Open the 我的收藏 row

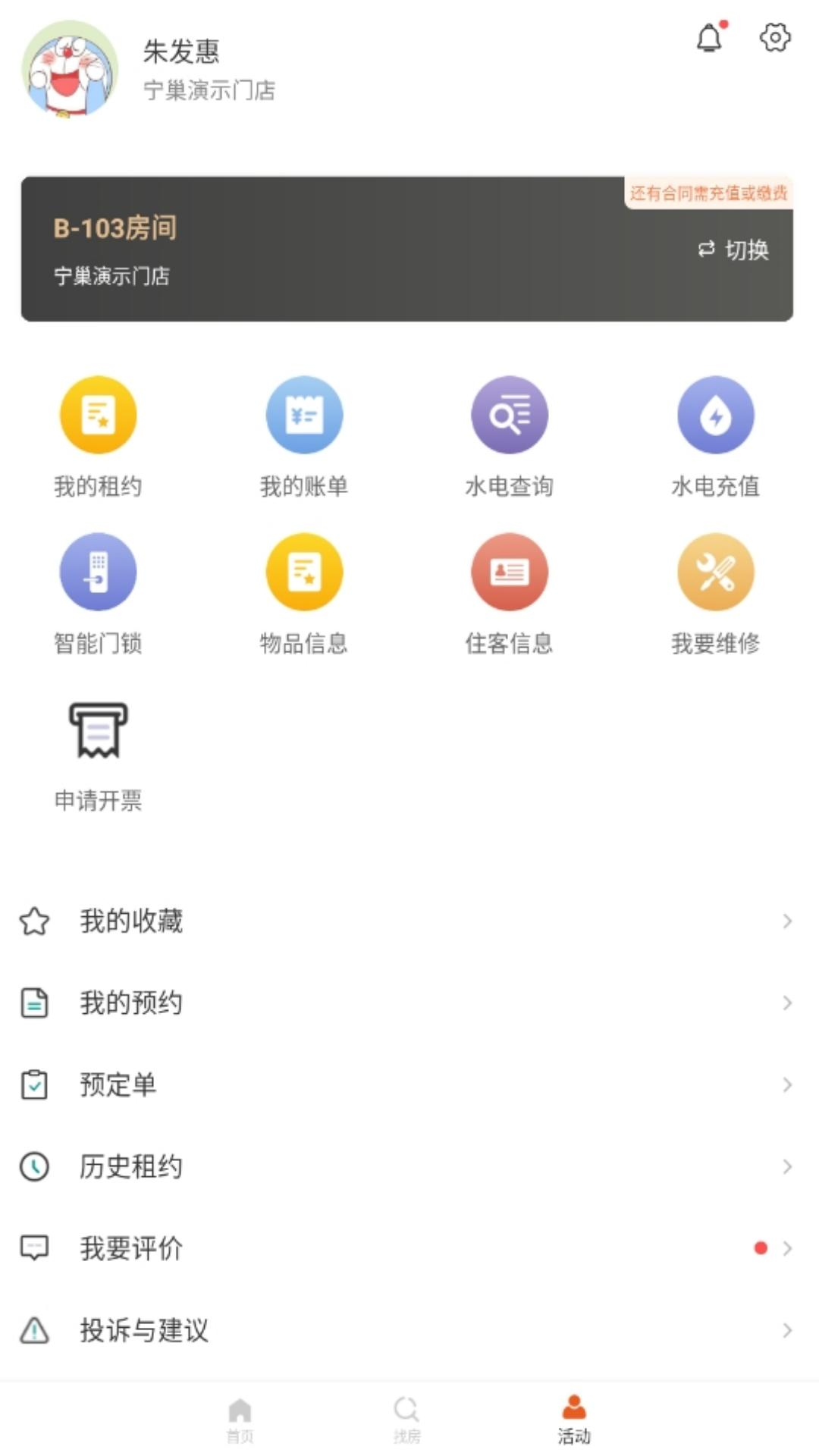pos(409,921)
